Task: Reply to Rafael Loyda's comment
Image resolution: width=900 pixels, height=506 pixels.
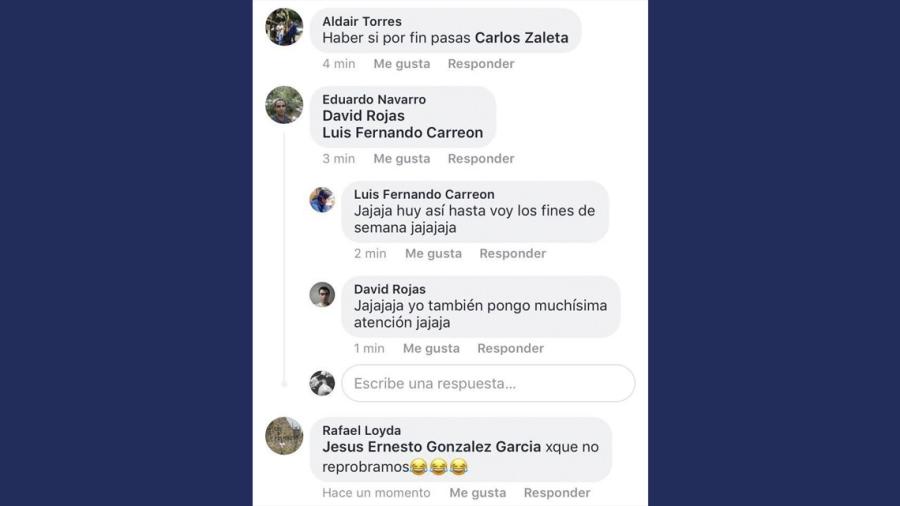Action: point(557,493)
